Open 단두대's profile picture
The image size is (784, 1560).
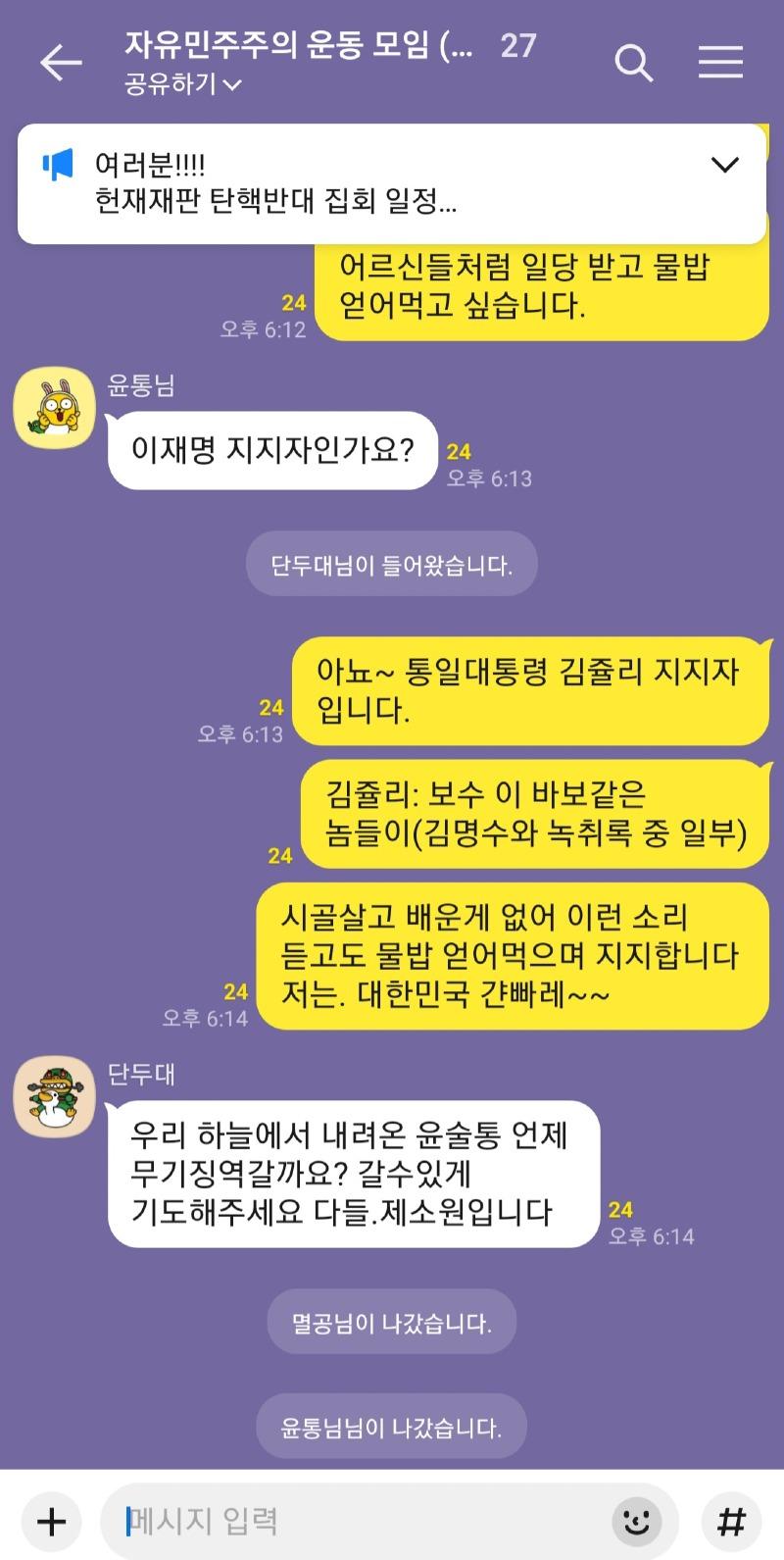(54, 1096)
